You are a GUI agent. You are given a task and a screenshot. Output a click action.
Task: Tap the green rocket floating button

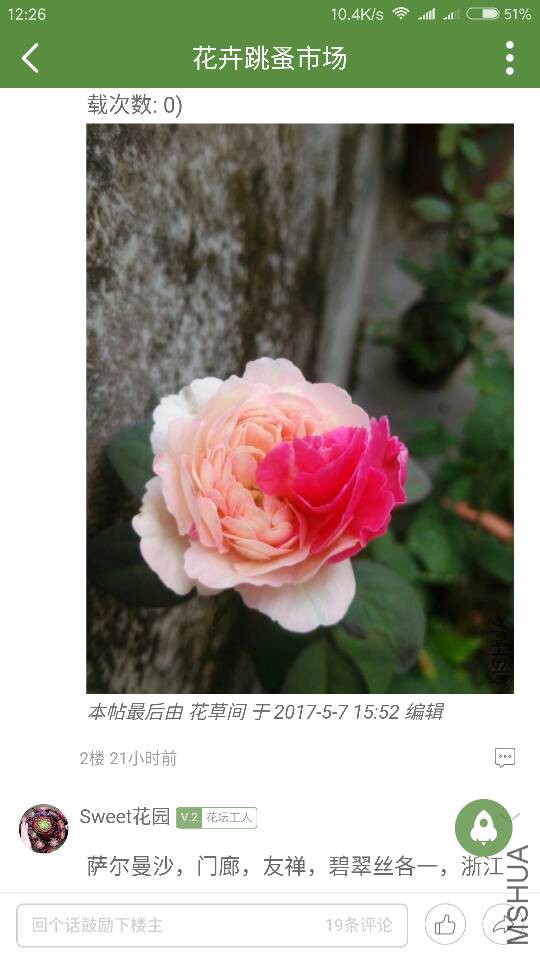point(484,828)
